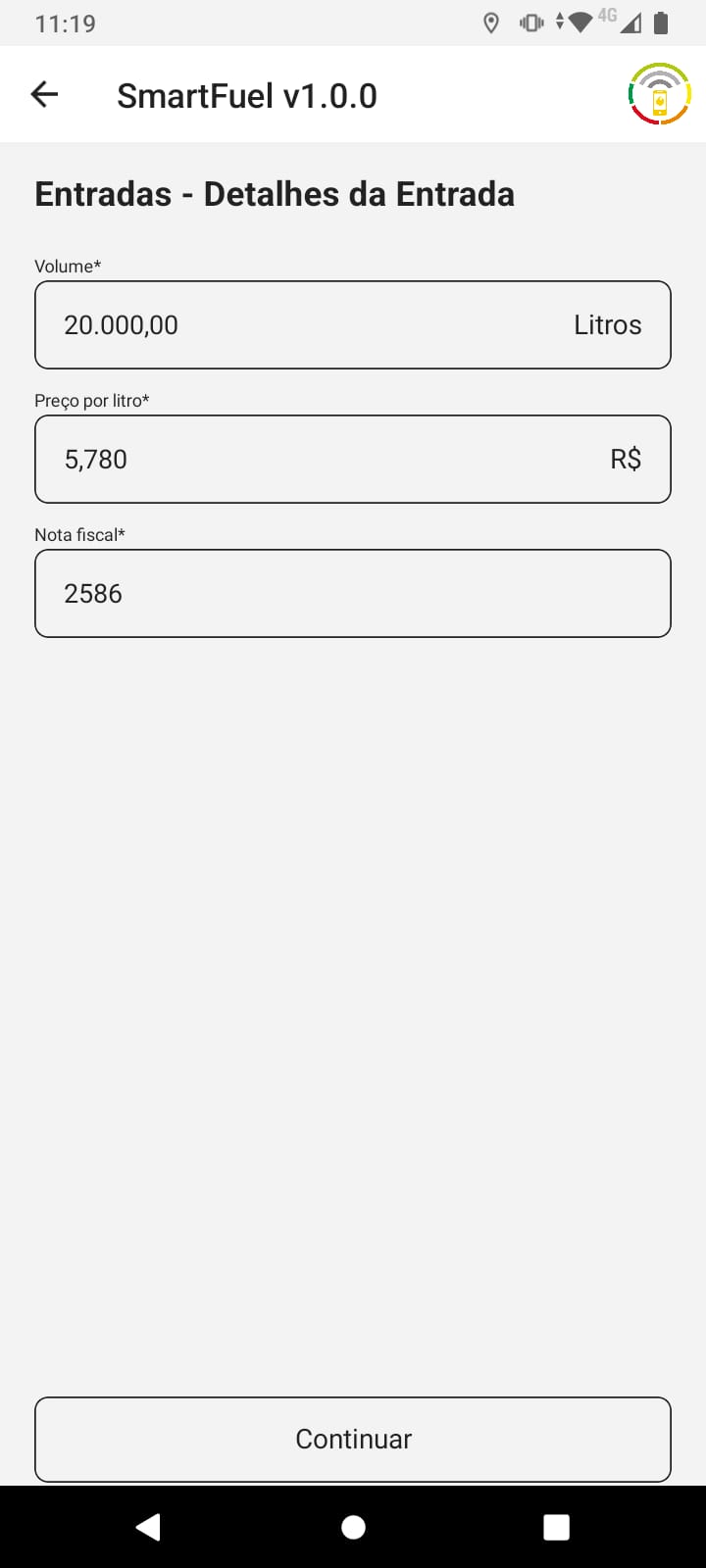
Task: Go back using the app bar arrow
Action: click(x=45, y=95)
